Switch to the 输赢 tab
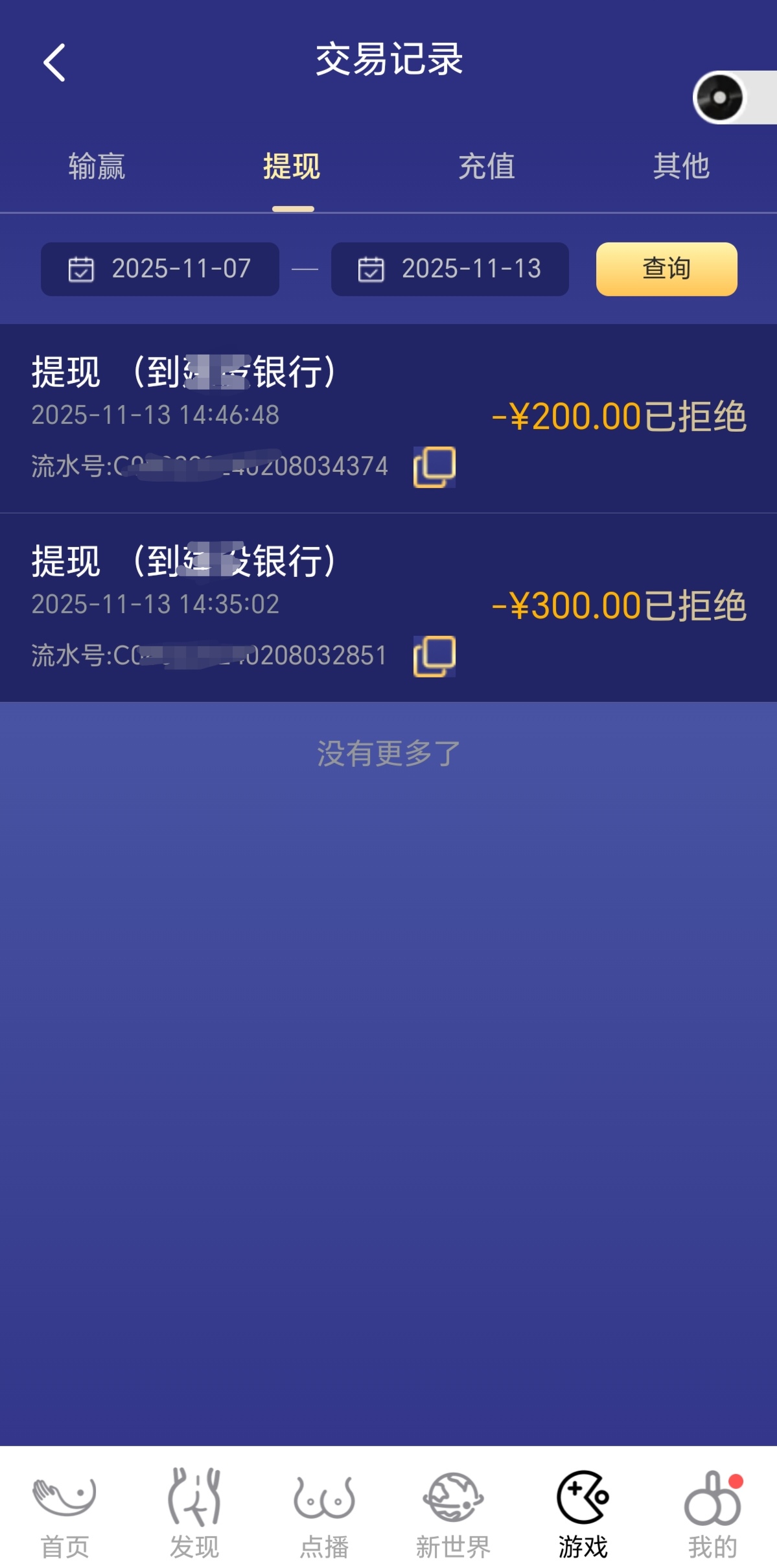Screen dimensions: 777x1568 (x=97, y=167)
